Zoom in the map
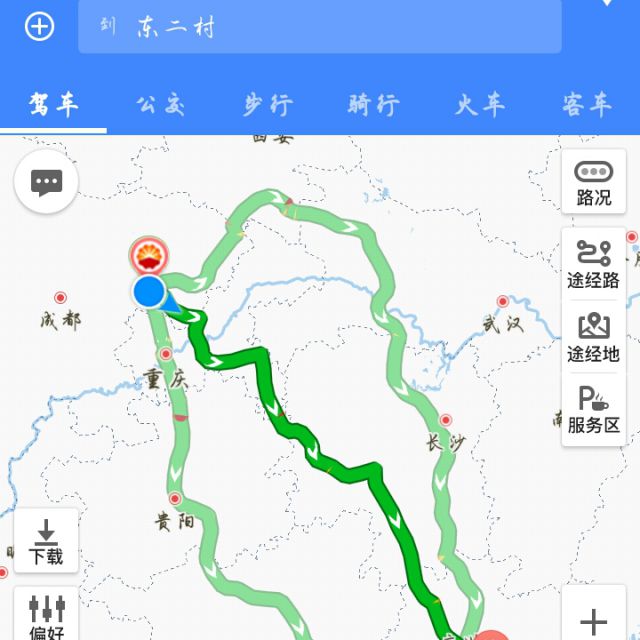Screen dimensions: 640x640 [x=594, y=620]
